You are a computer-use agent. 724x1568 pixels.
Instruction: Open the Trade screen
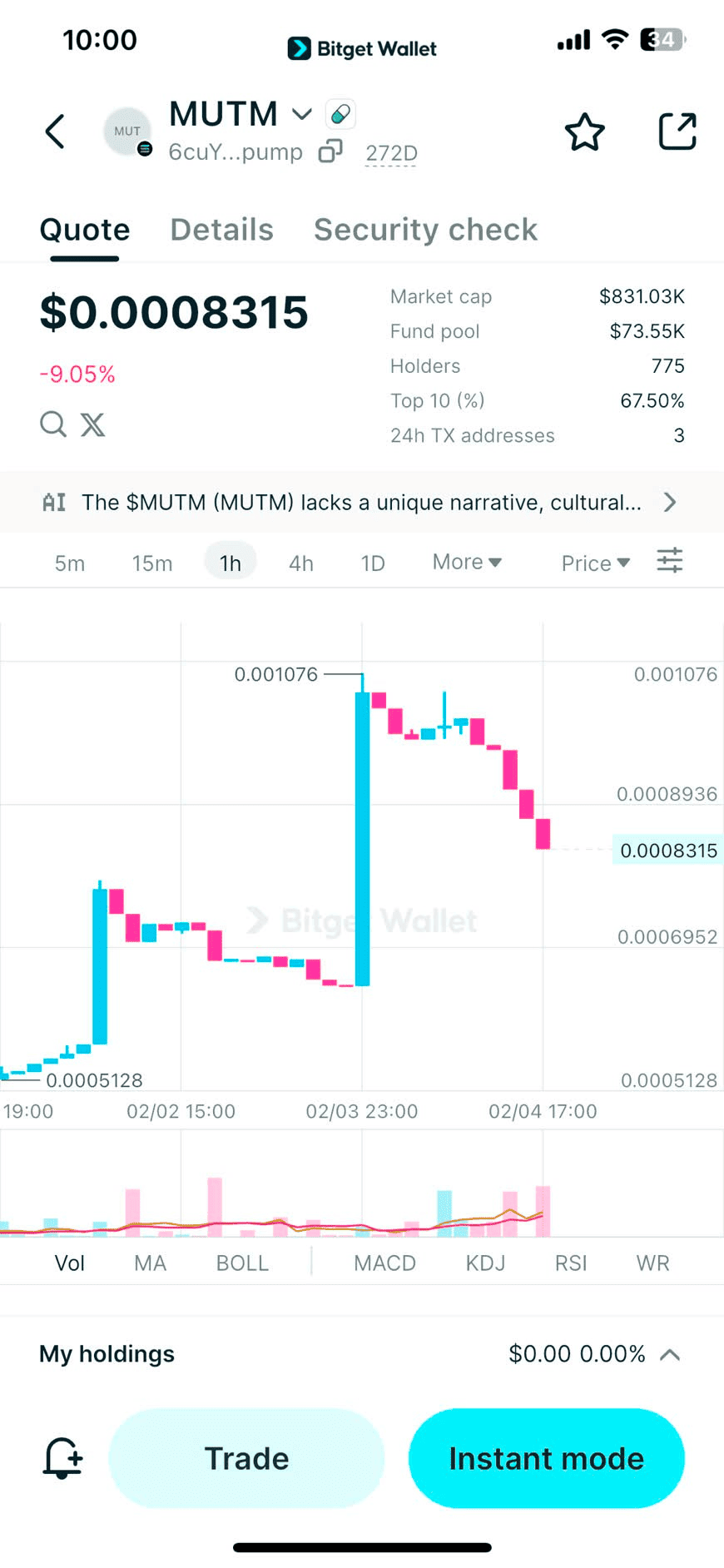click(x=245, y=1458)
